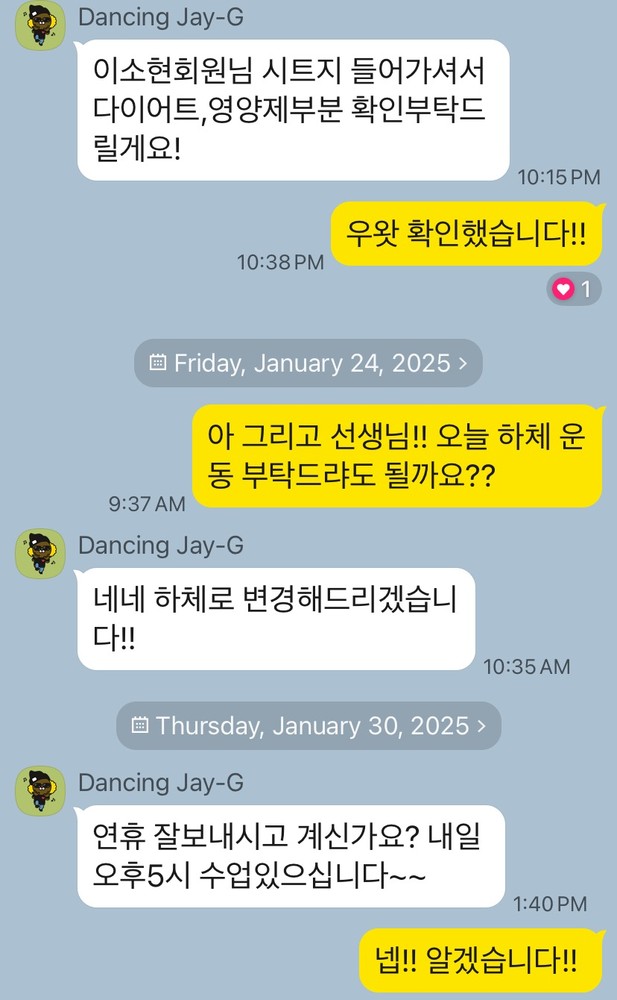617x1000 pixels.
Task: Open the Thursday, January 30, 2025 date chip
Action: coord(308,725)
